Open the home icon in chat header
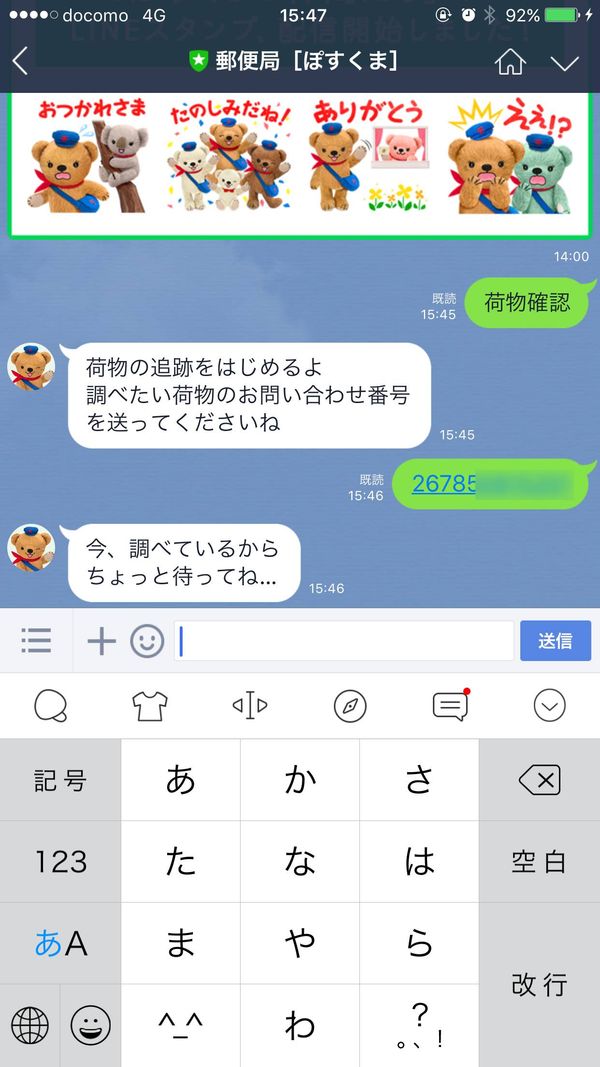Viewport: 600px width, 1067px height. pyautogui.click(x=510, y=62)
